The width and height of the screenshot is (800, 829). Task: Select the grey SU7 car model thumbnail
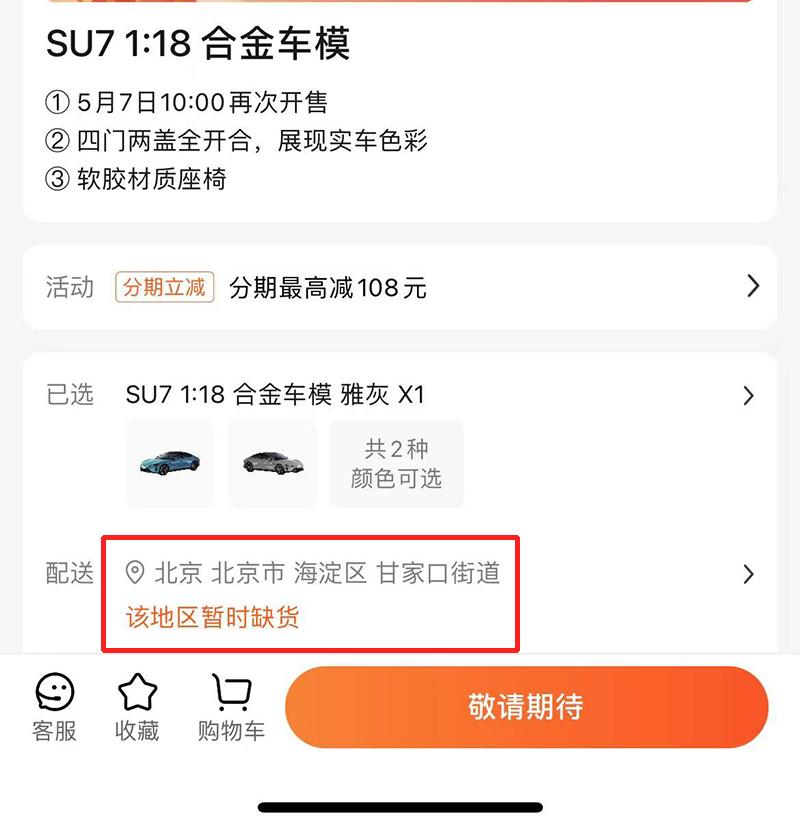[x=272, y=462]
